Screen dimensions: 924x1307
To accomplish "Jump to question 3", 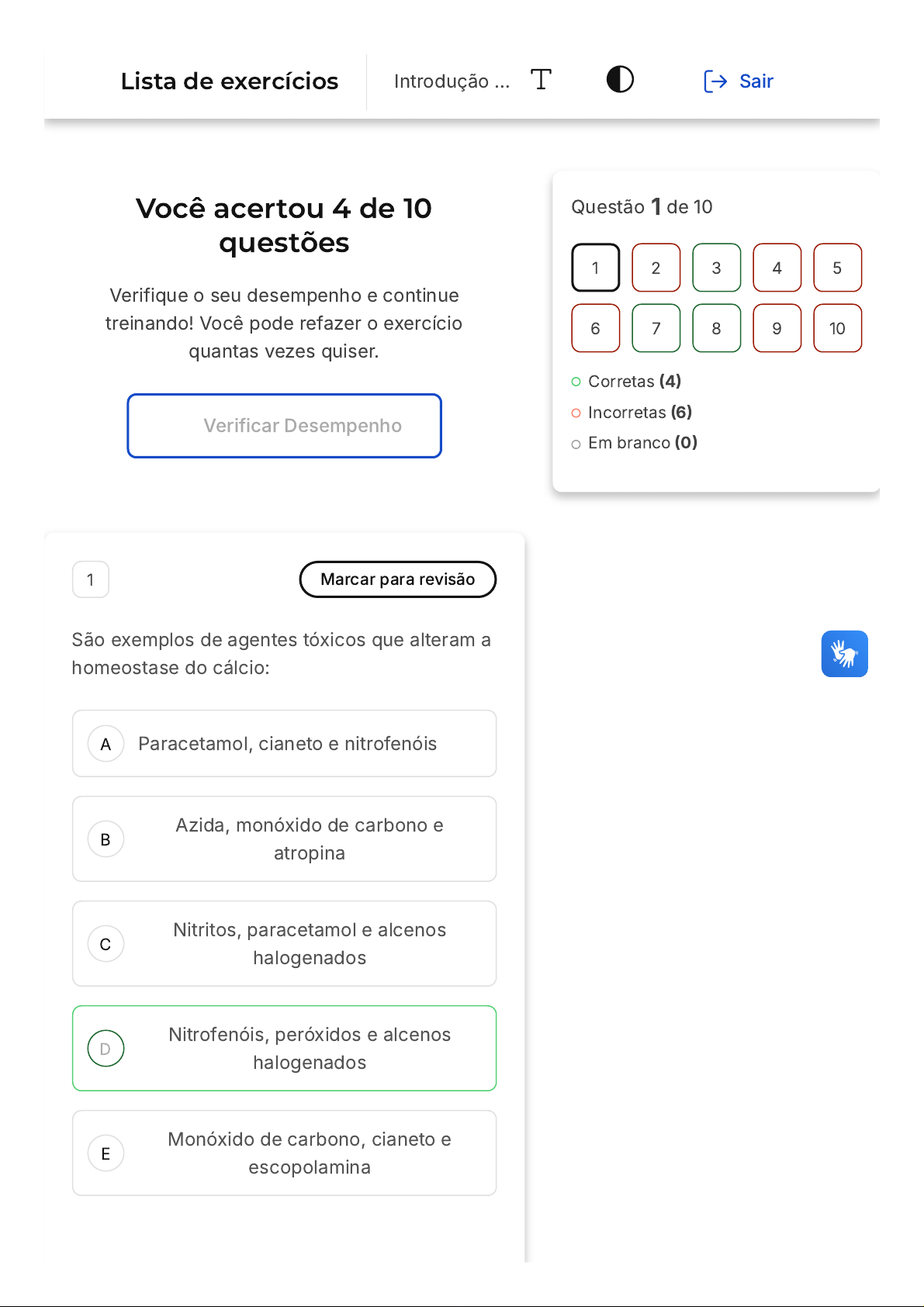I will (716, 268).
